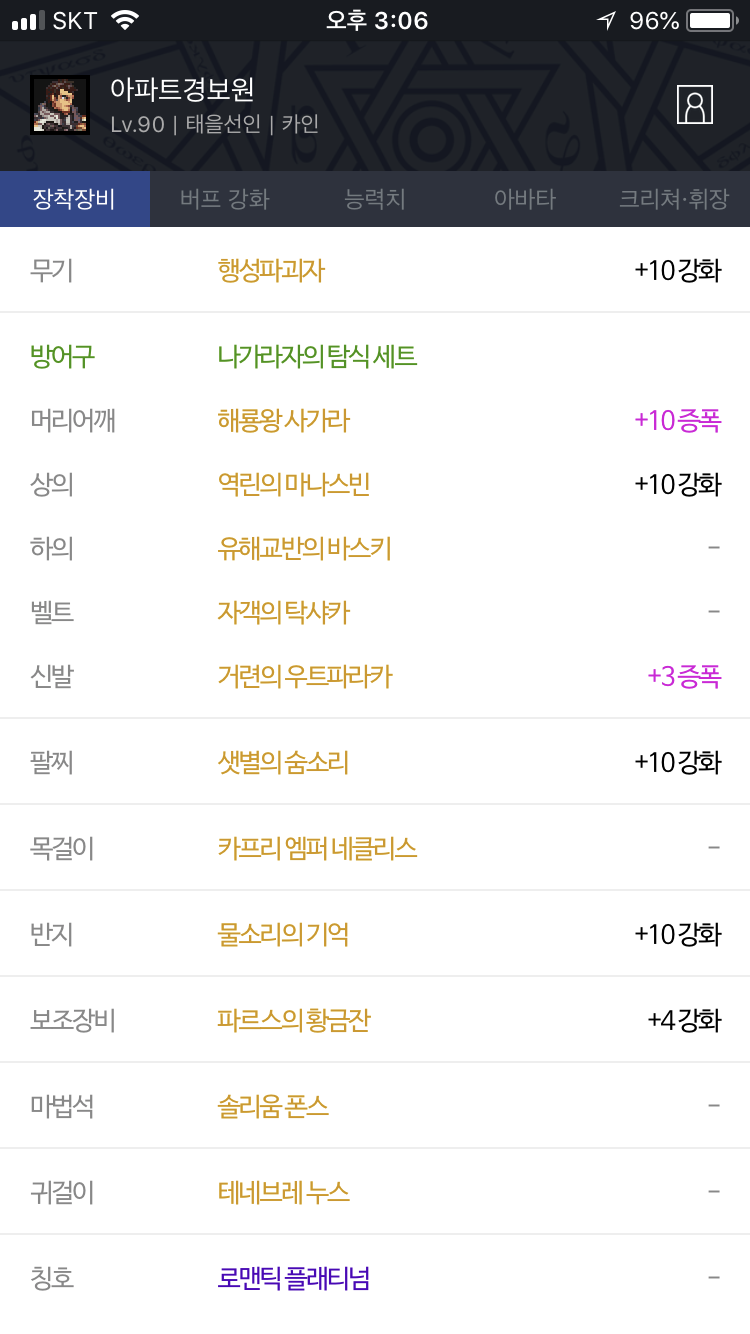This screenshot has width=750, height=1334.
Task: Open the shoes item 거련의 우트파라카
Action: coord(375,677)
